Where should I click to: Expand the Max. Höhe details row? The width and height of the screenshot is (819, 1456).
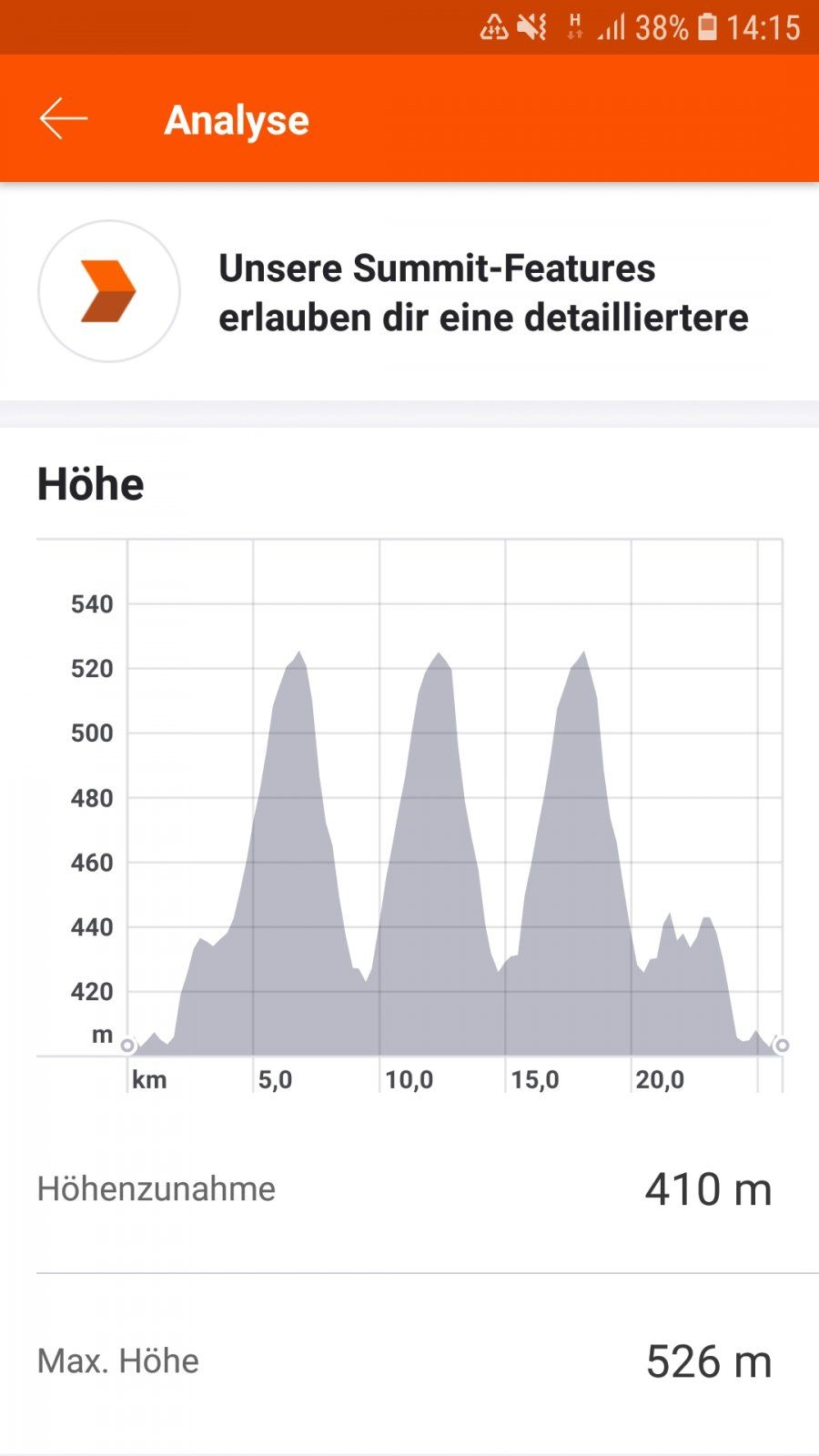point(409,1361)
